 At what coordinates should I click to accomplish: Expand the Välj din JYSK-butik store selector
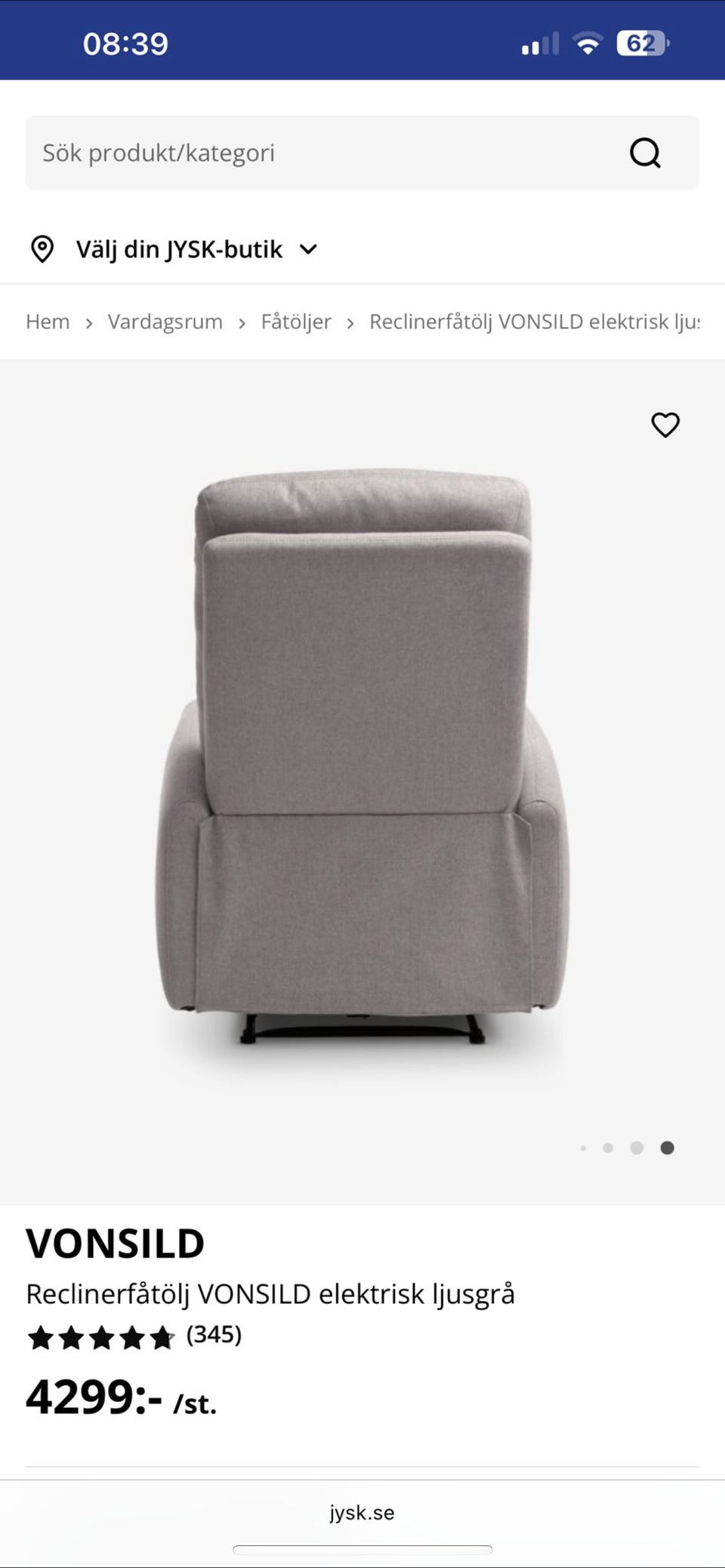[174, 249]
